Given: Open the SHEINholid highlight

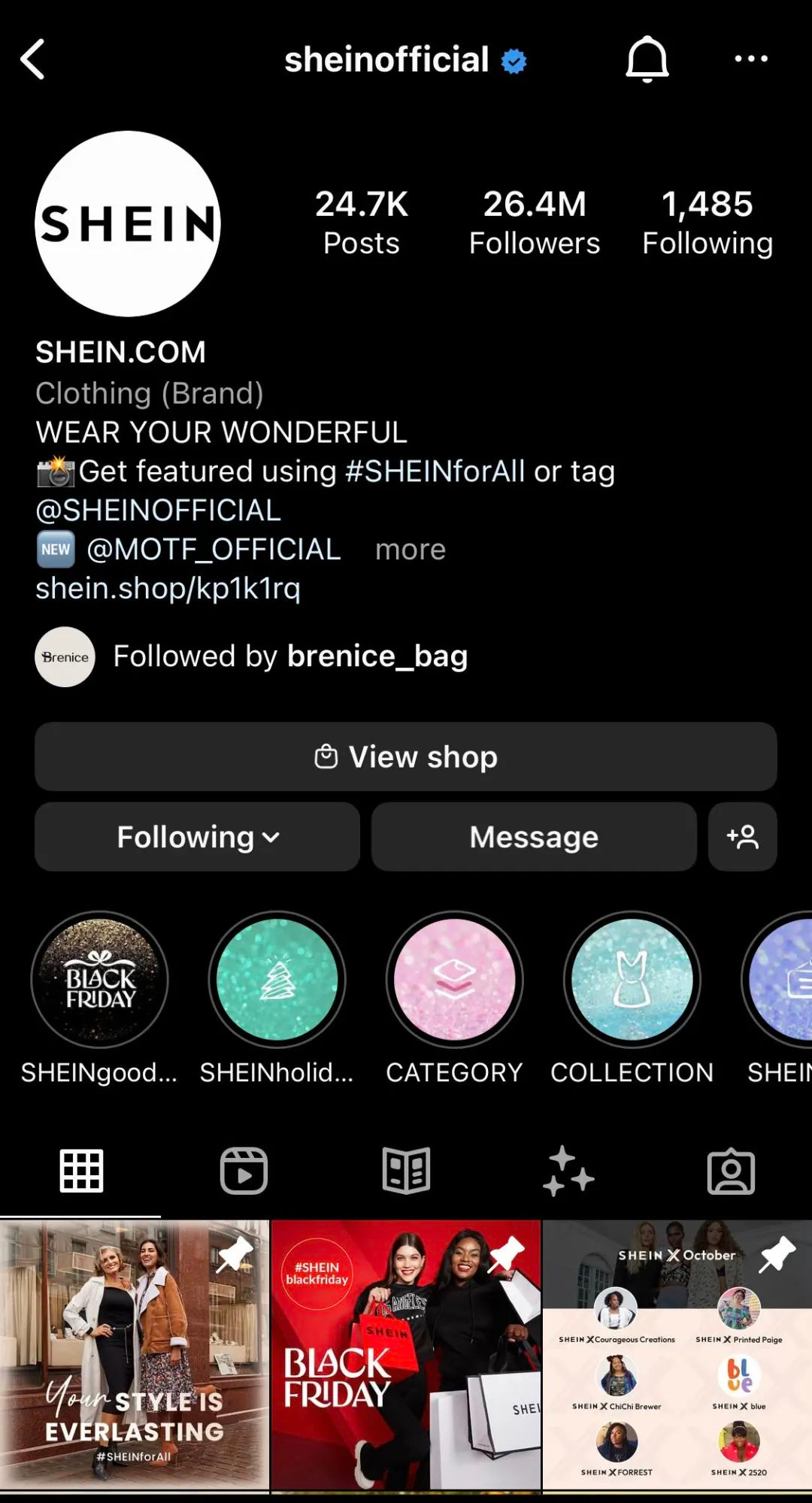Looking at the screenshot, I should (277, 980).
